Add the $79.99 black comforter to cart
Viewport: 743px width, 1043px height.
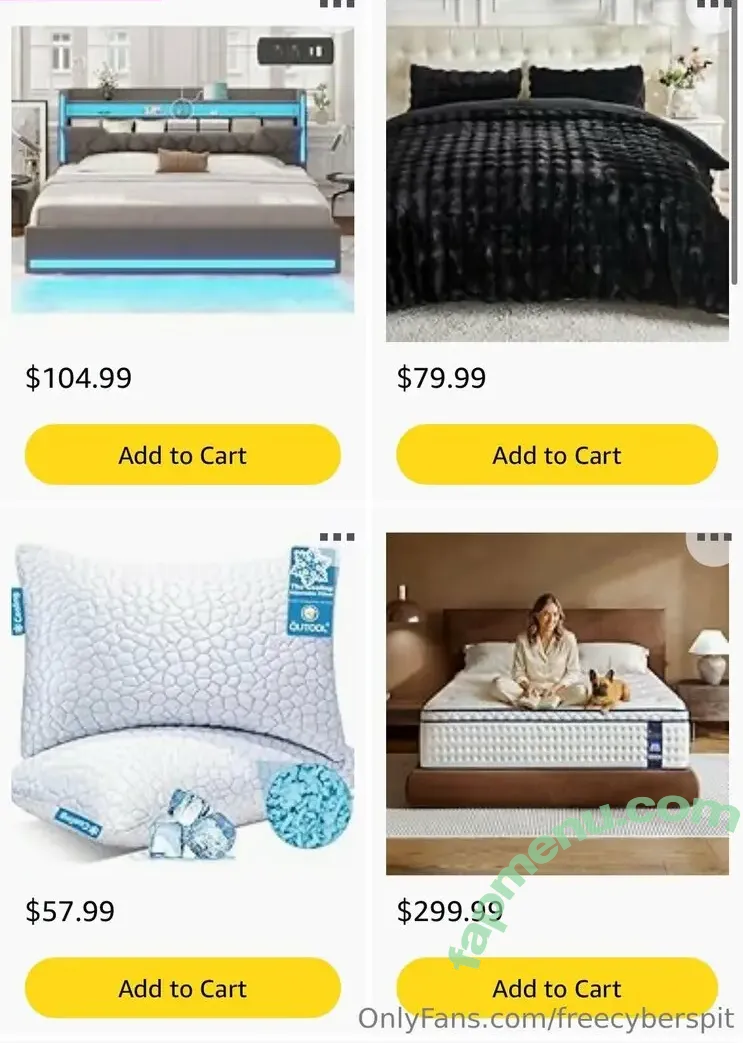[557, 455]
